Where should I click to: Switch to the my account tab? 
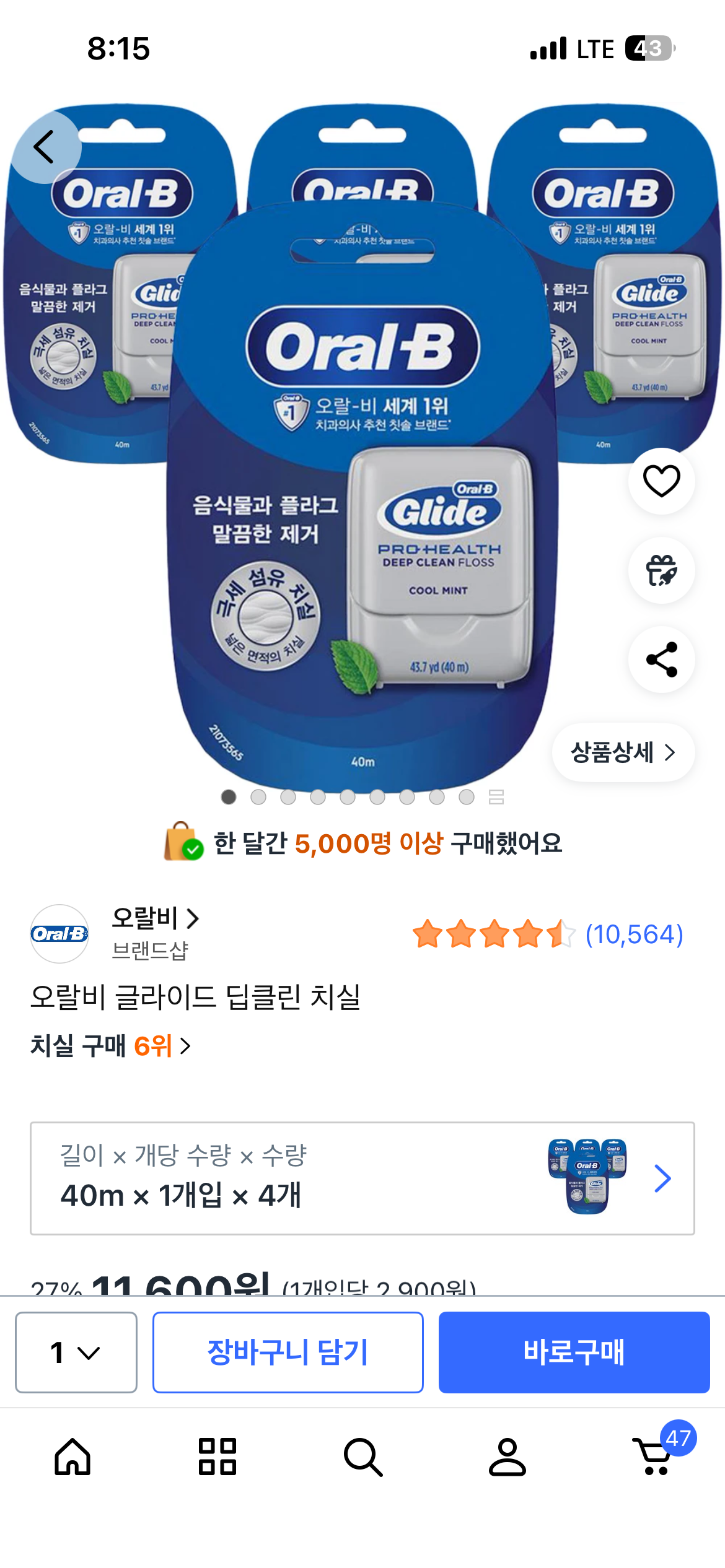click(x=507, y=1457)
